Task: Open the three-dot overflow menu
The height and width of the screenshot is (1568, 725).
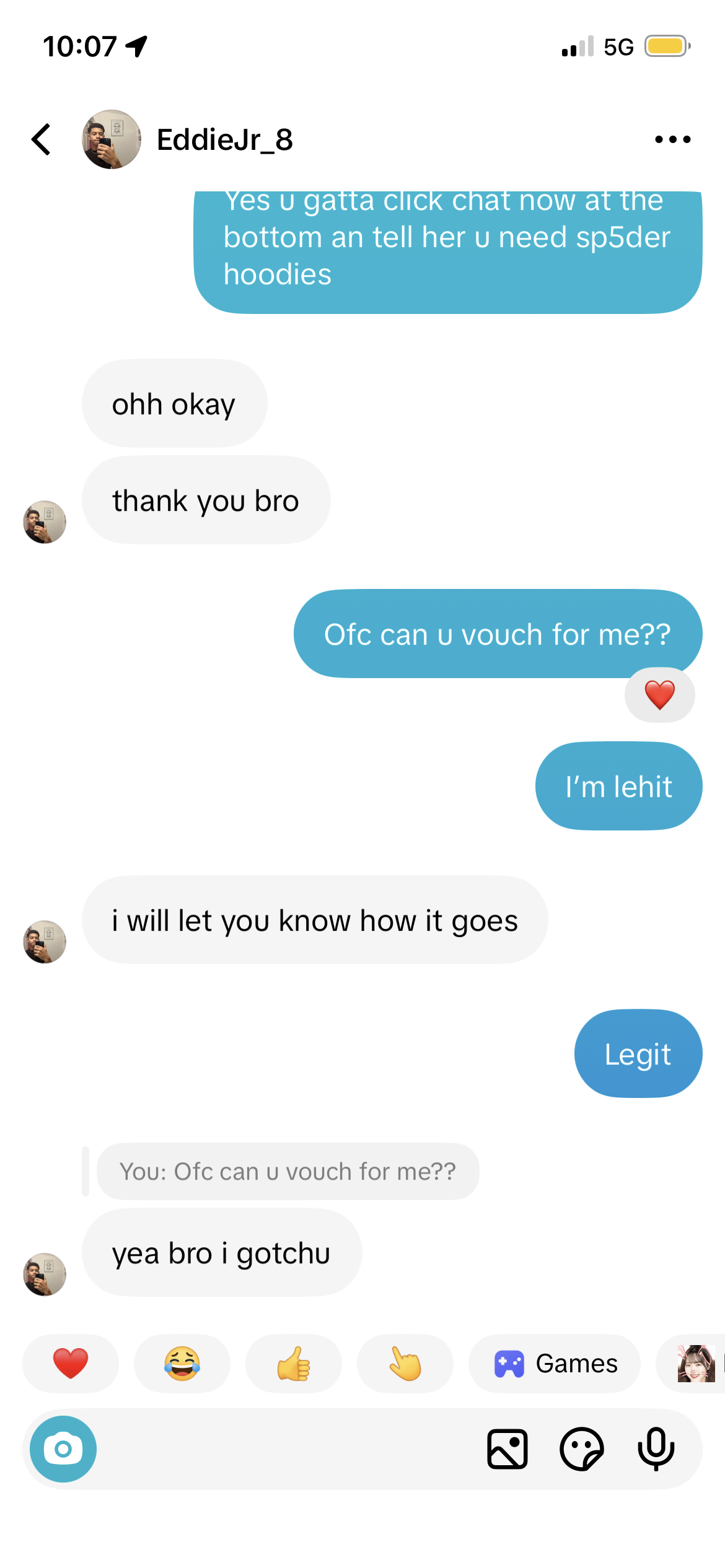Action: pos(672,139)
